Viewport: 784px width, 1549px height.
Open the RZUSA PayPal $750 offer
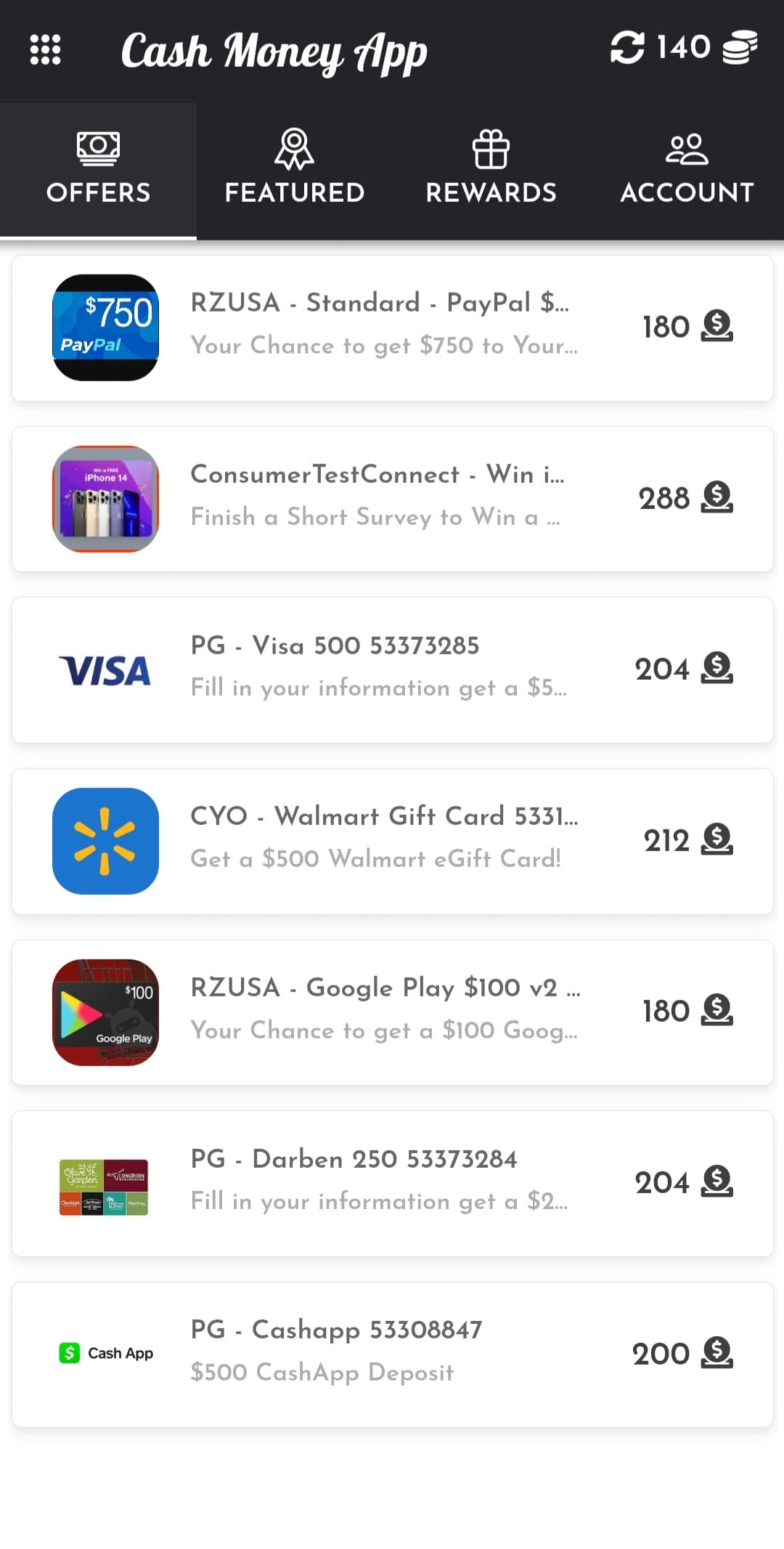392,328
